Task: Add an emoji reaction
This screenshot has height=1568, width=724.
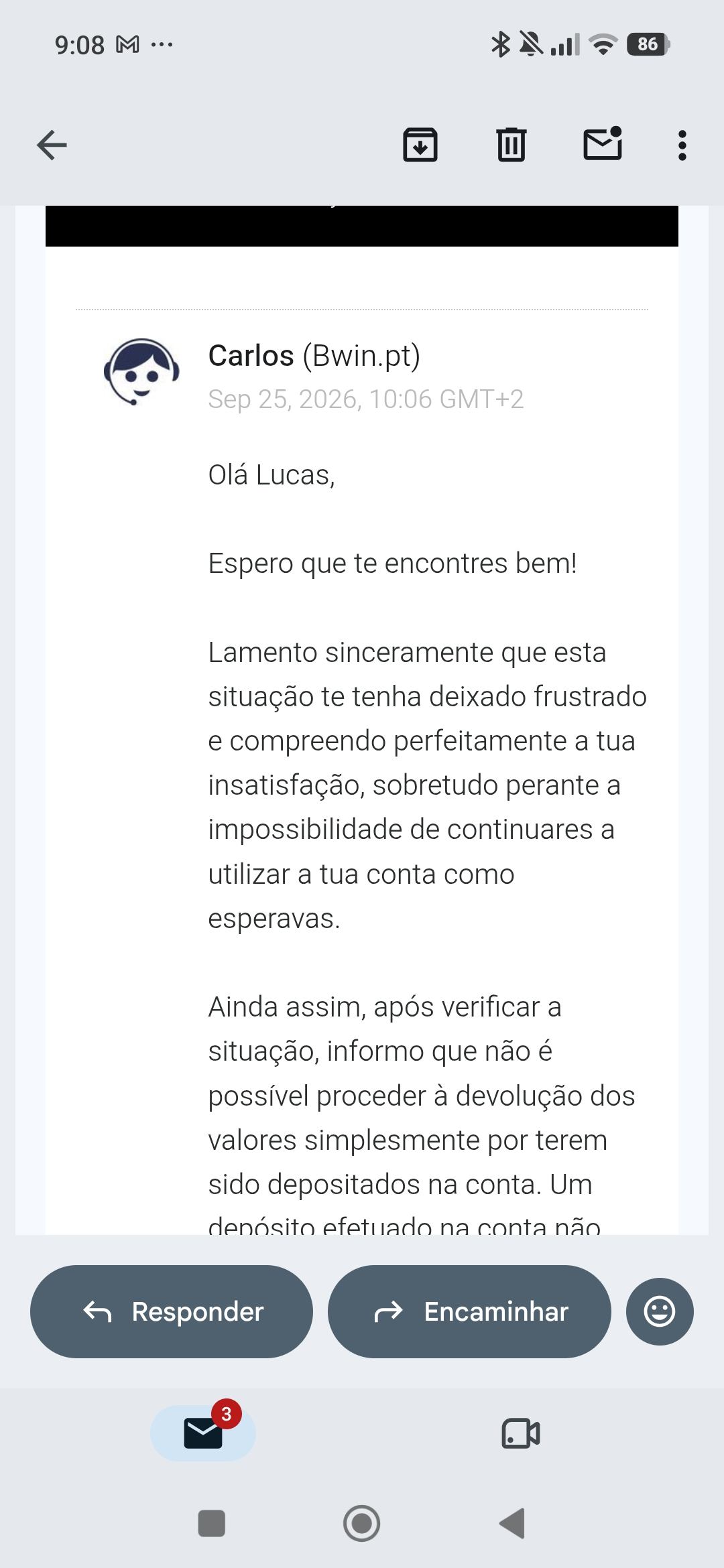Action: coord(660,1311)
